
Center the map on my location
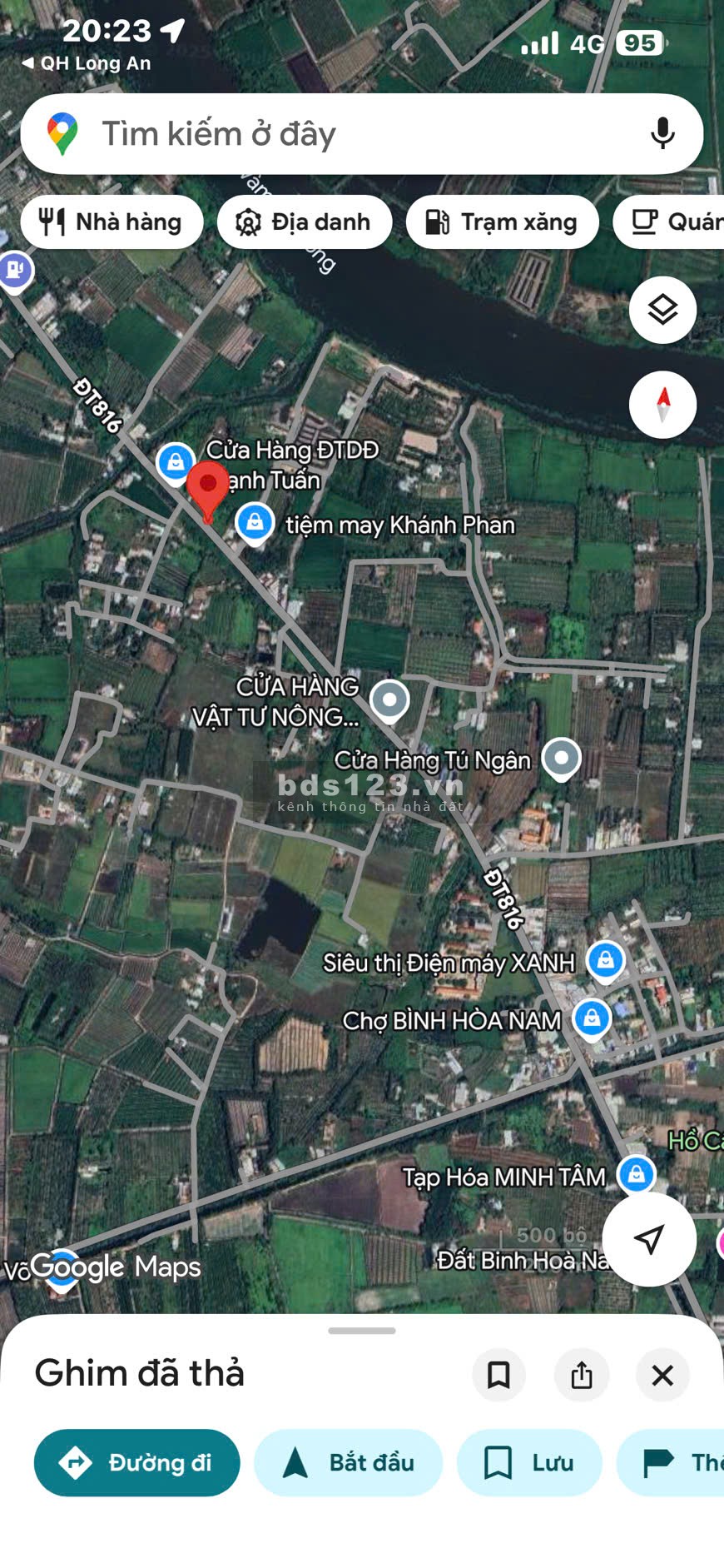[649, 1239]
